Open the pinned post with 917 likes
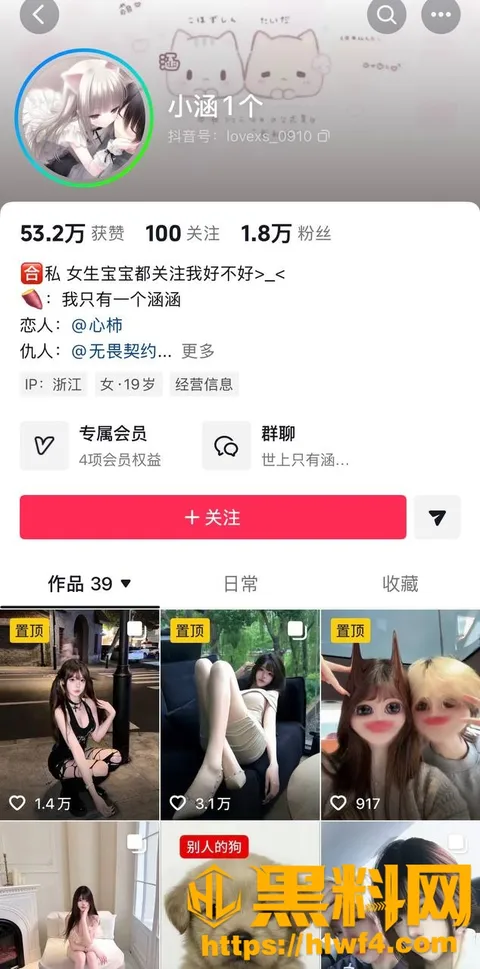 pos(401,714)
